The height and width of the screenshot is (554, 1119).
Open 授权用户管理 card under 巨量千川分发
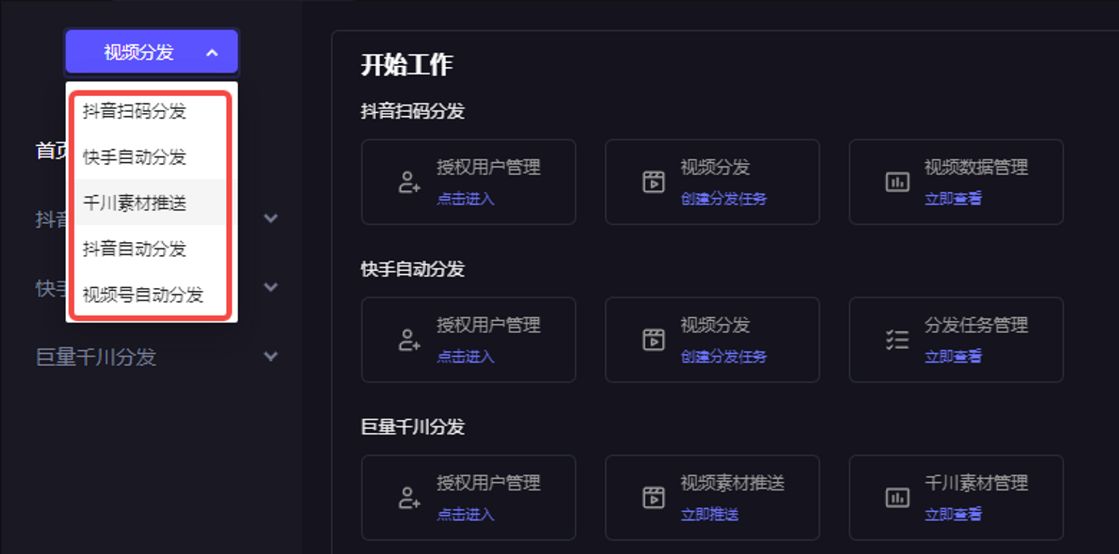click(468, 497)
